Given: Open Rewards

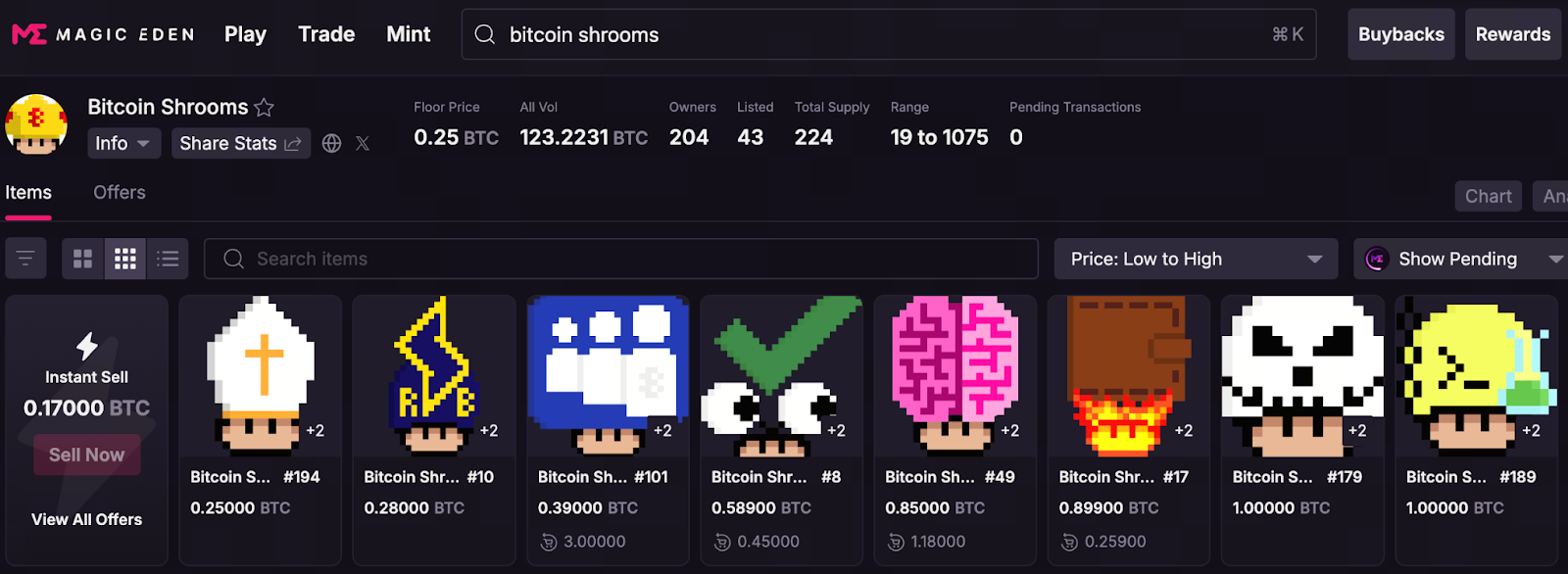Looking at the screenshot, I should pos(1512,34).
